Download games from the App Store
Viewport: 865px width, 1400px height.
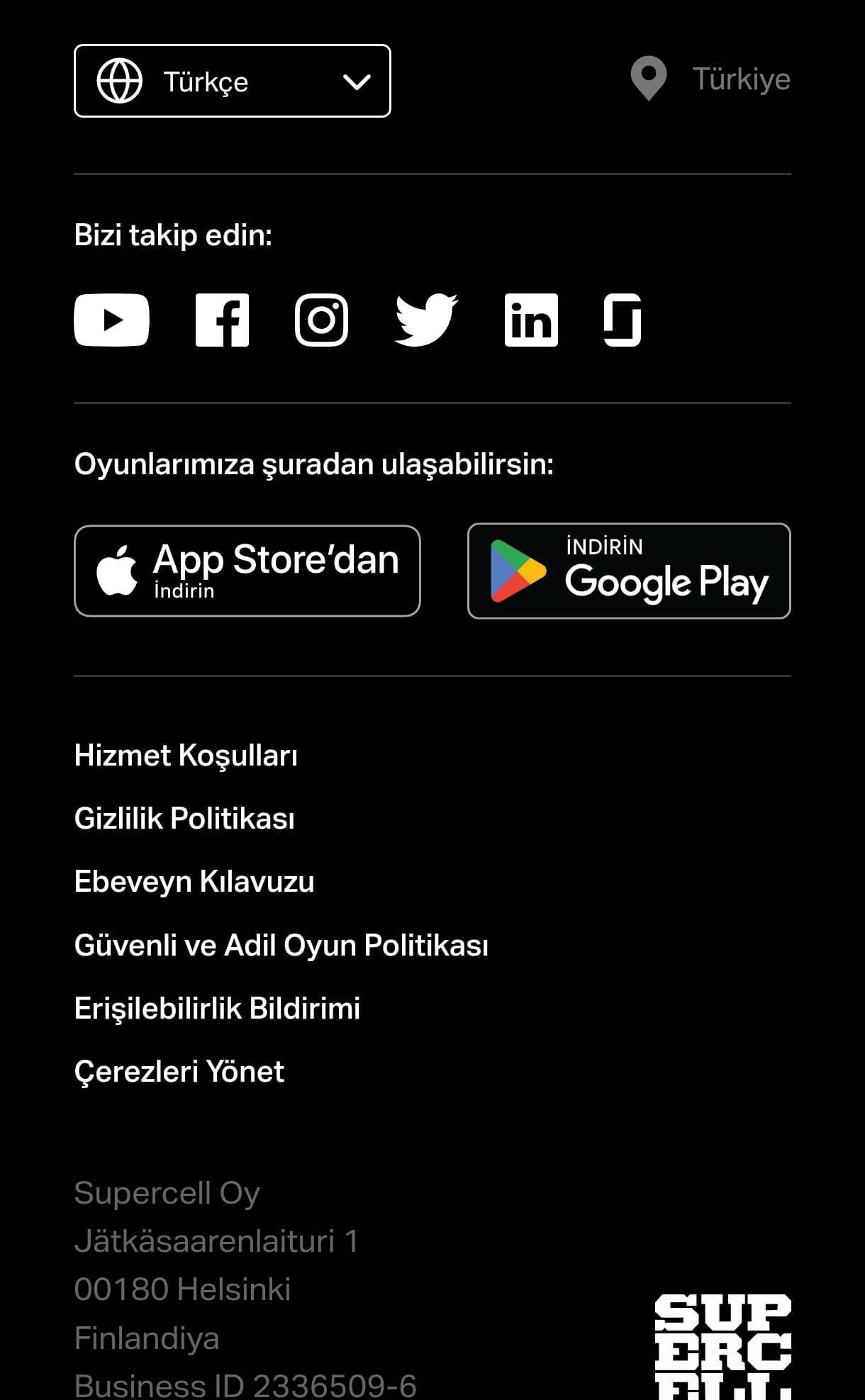click(247, 571)
